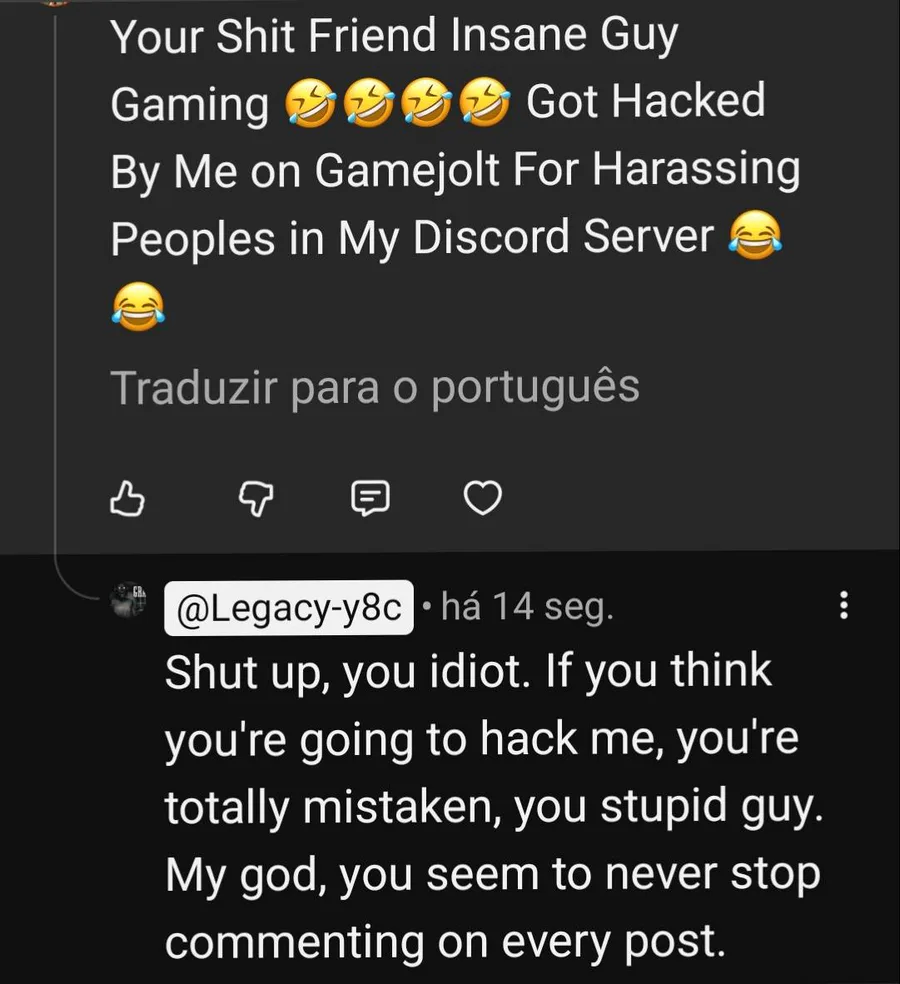Open the @Legacy-y8c profile avatar
Image resolution: width=900 pixels, height=984 pixels.
128,600
